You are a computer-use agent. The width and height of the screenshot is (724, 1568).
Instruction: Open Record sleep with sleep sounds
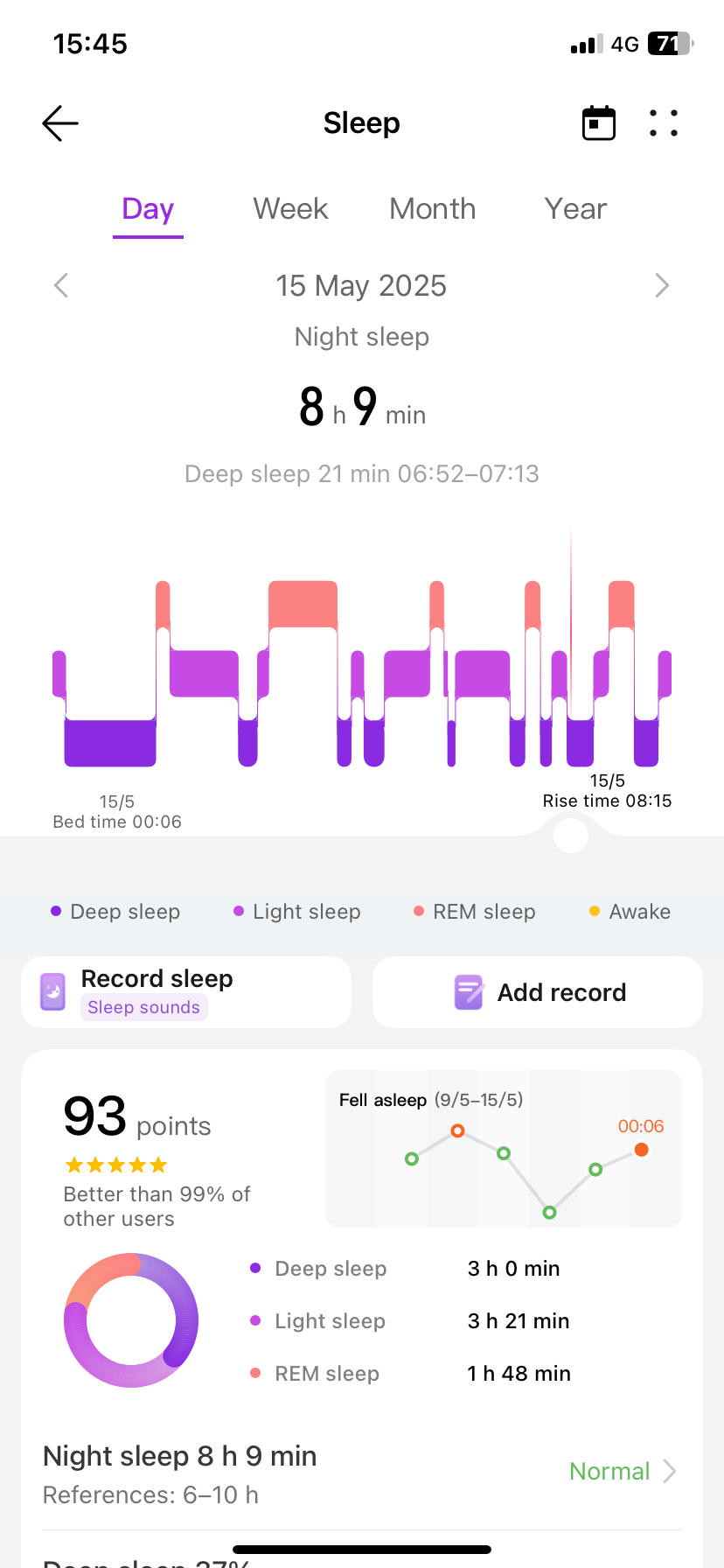(x=185, y=992)
